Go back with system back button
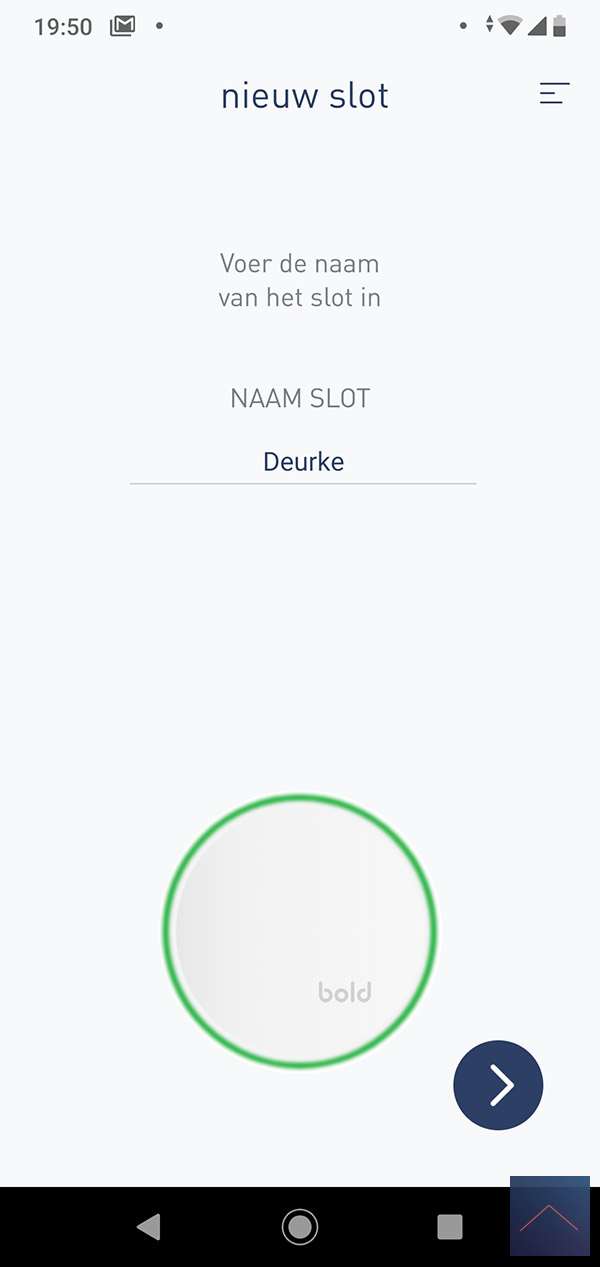Viewport: 600px width, 1267px height. (x=149, y=1226)
